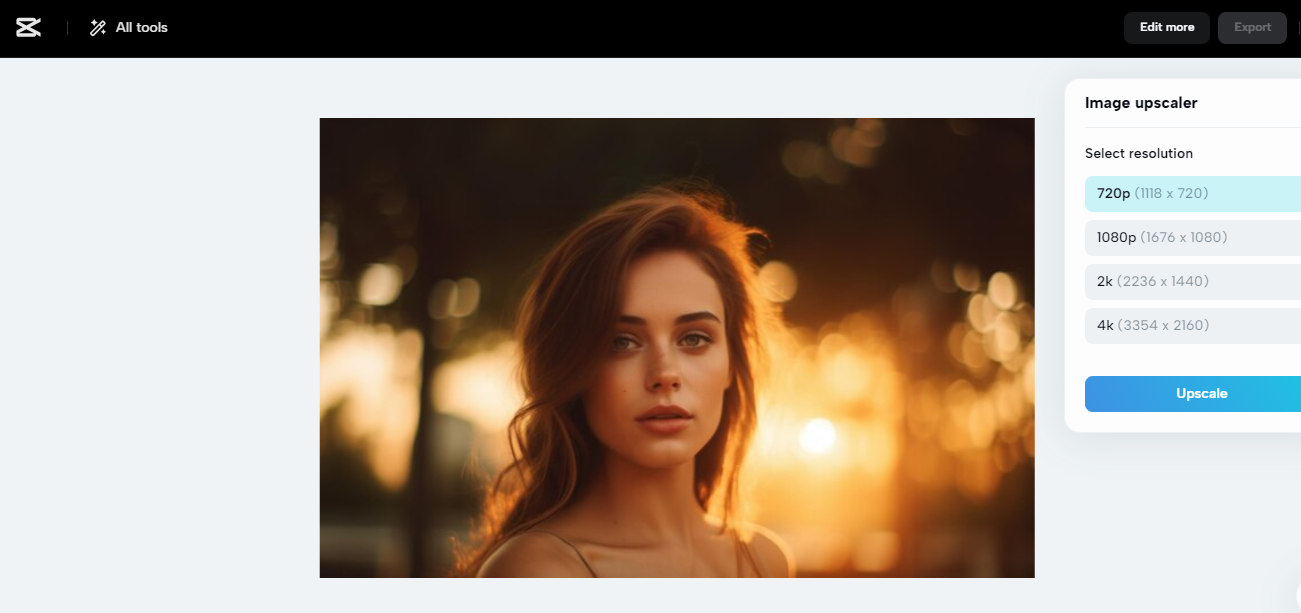Screen dimensions: 1301x613
Task: Start the Upscale process
Action: [1200, 394]
